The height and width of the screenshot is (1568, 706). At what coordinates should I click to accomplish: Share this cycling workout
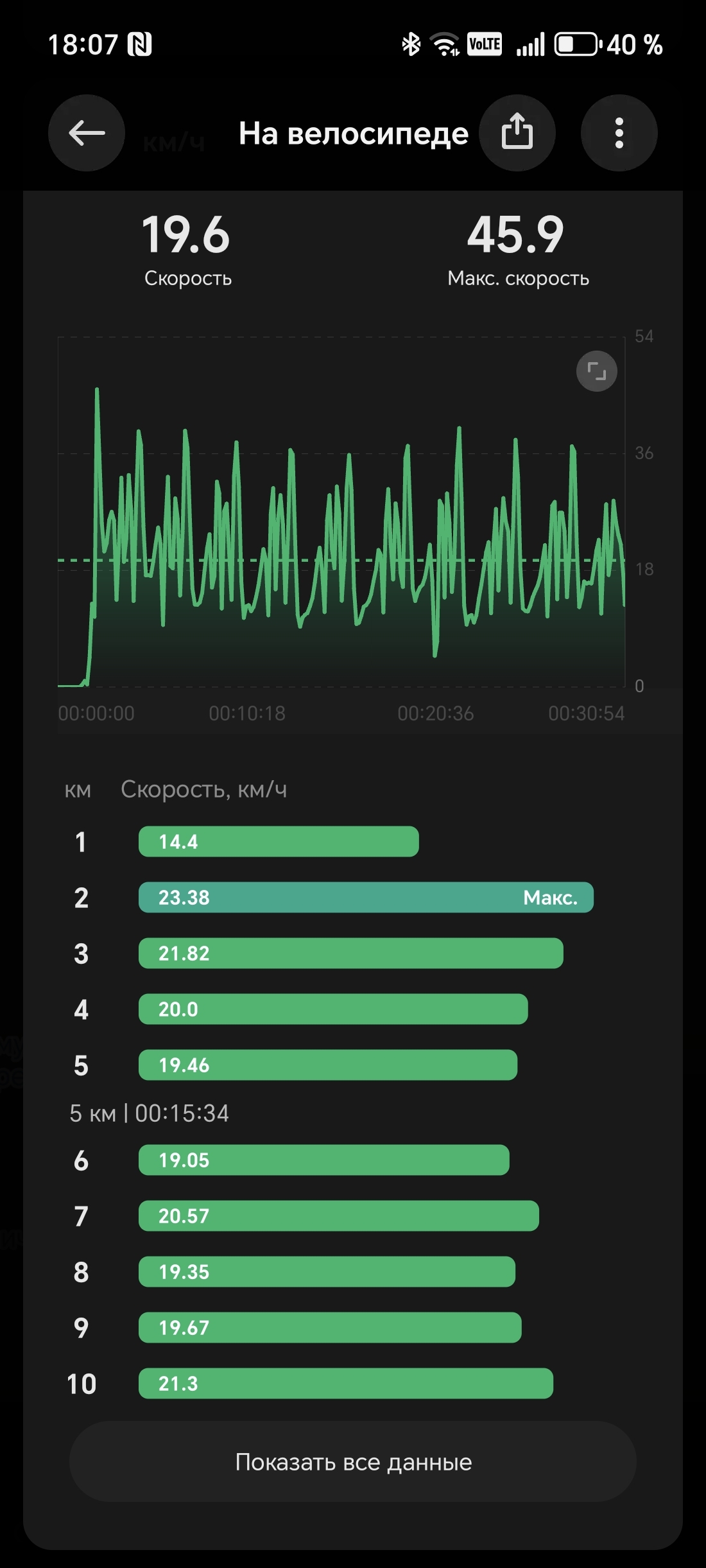517,133
